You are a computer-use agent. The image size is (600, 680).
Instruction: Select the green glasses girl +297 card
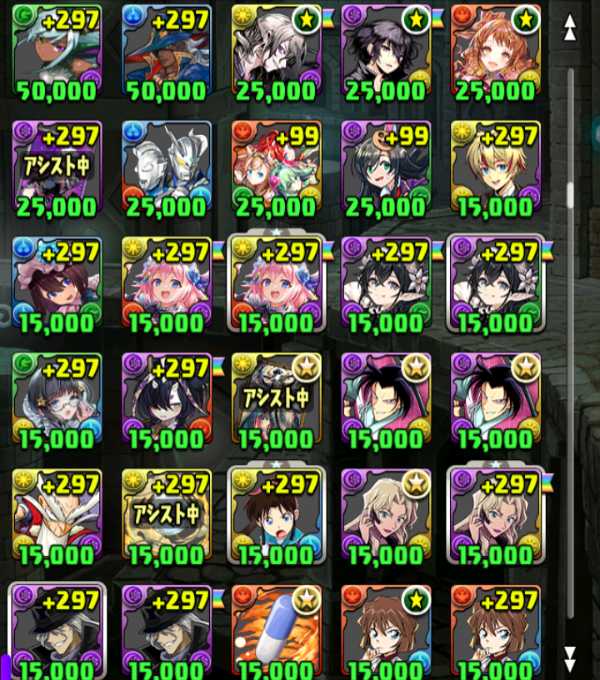56,398
